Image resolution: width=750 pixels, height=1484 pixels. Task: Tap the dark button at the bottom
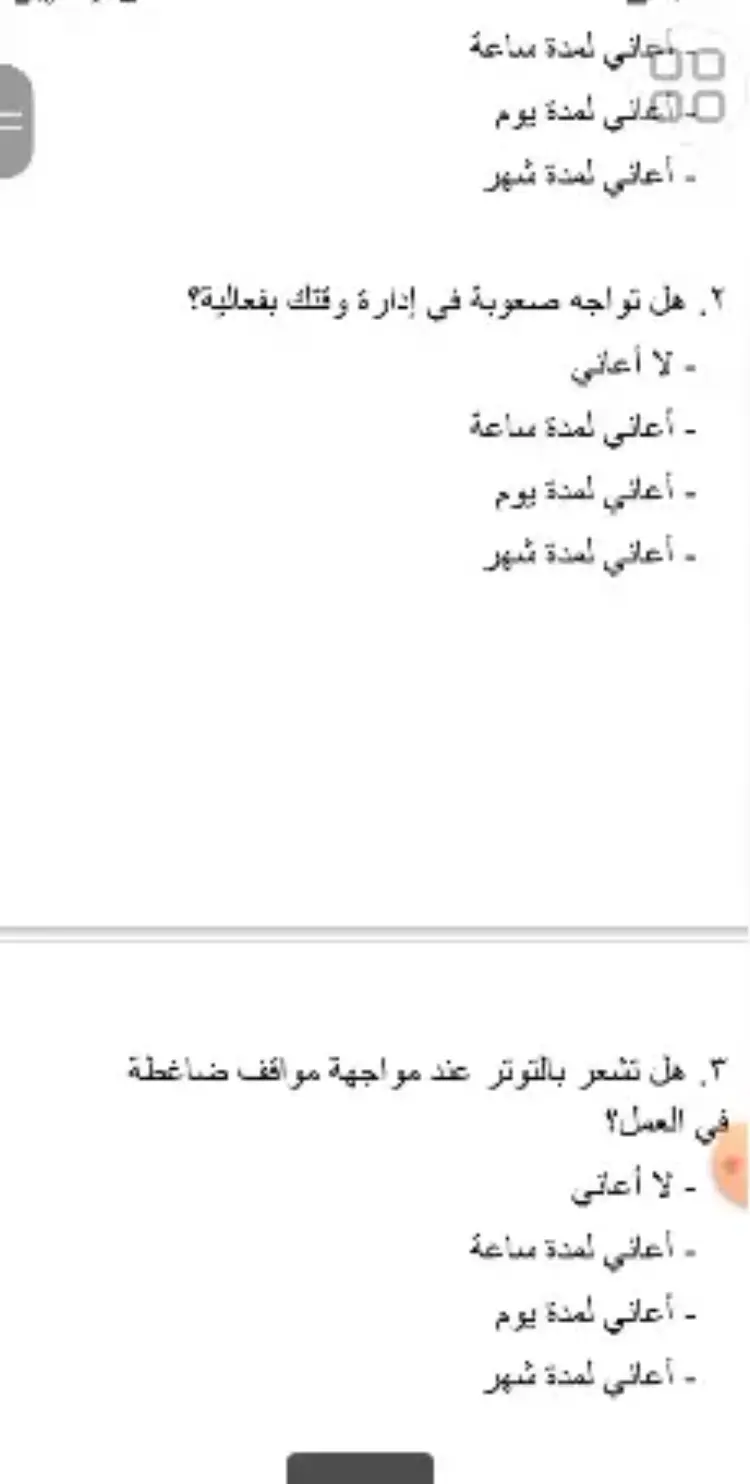click(x=360, y=1469)
